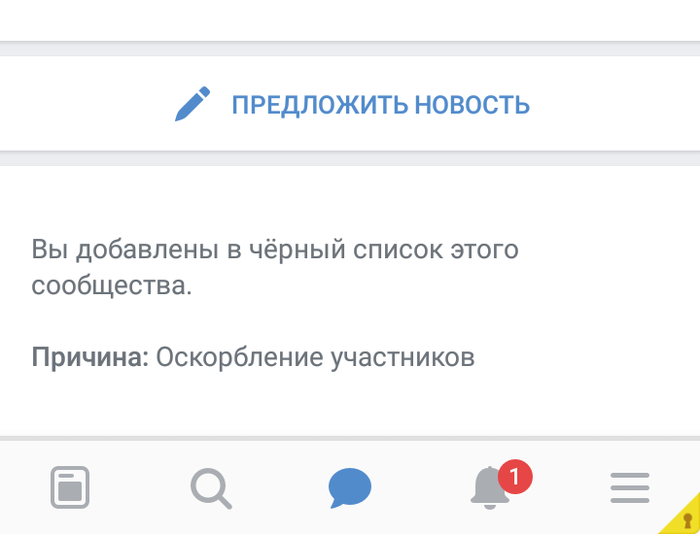
Task: Open the messages tab
Action: point(350,488)
